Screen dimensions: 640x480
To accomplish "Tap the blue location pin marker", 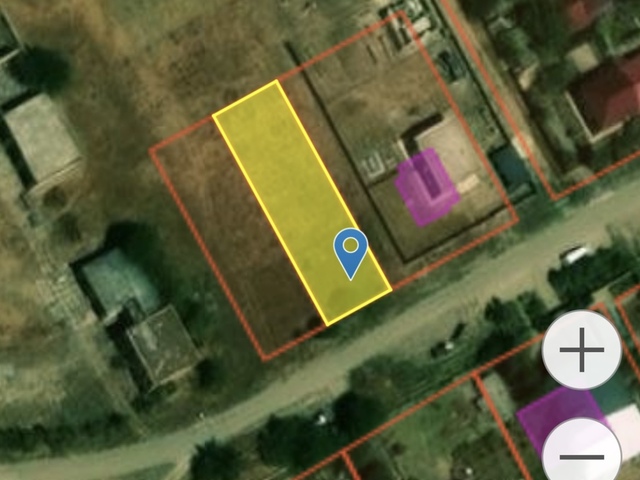I will tap(350, 251).
